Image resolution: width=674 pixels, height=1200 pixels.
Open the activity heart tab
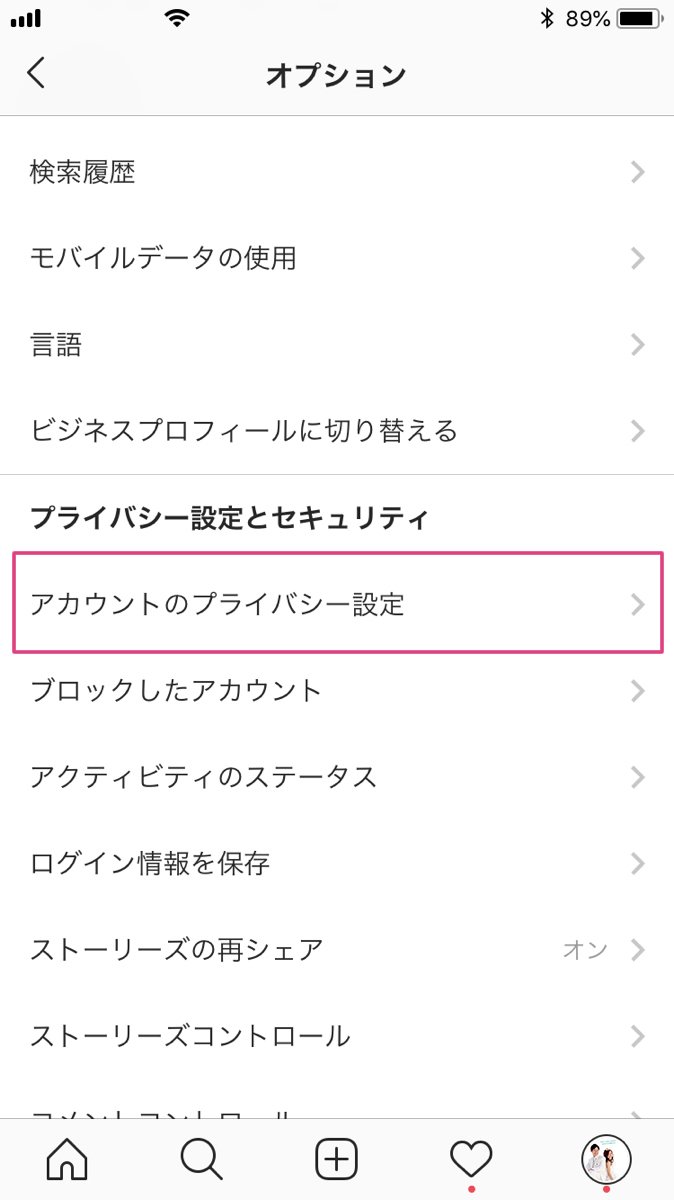(x=471, y=1159)
